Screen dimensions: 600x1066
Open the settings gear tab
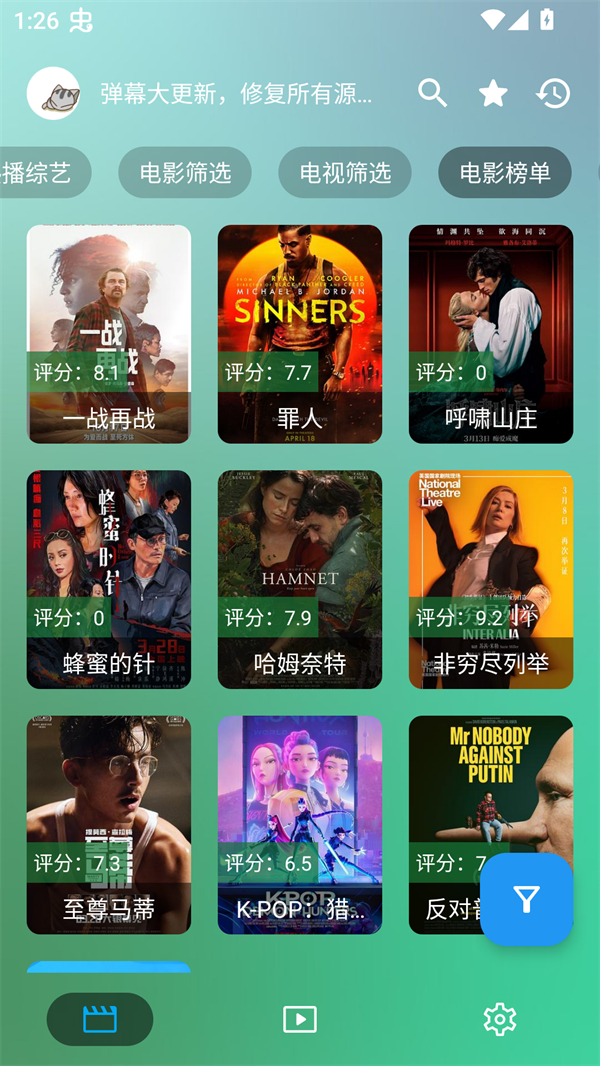499,1019
